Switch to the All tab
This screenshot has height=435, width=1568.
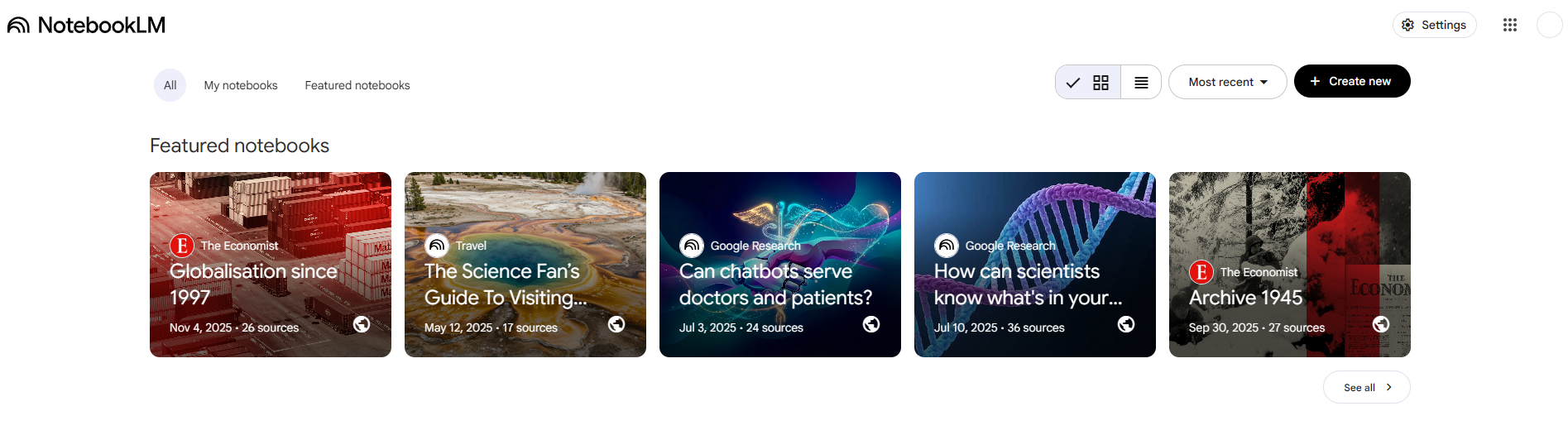click(170, 85)
